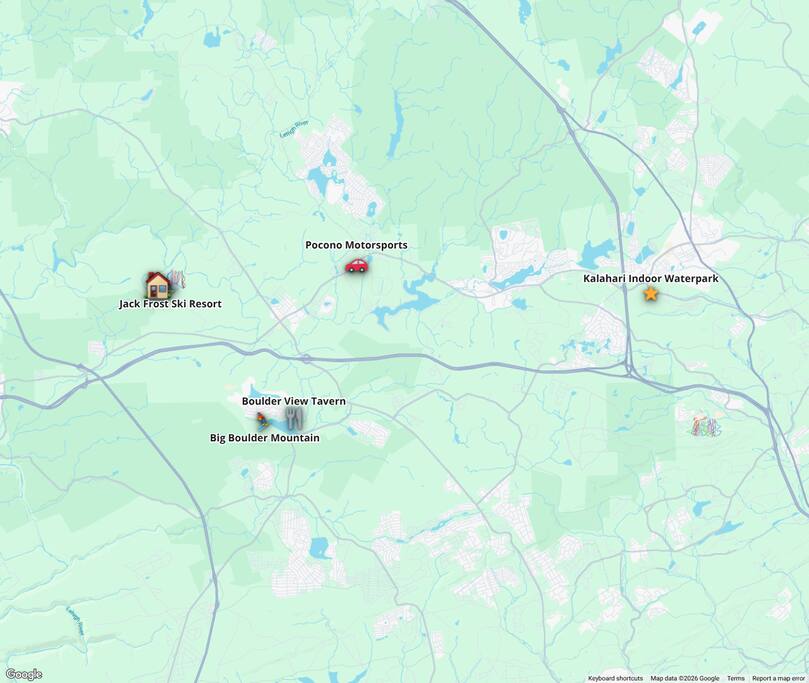
Task: Open this area in Google Maps via logo
Action: (23, 674)
